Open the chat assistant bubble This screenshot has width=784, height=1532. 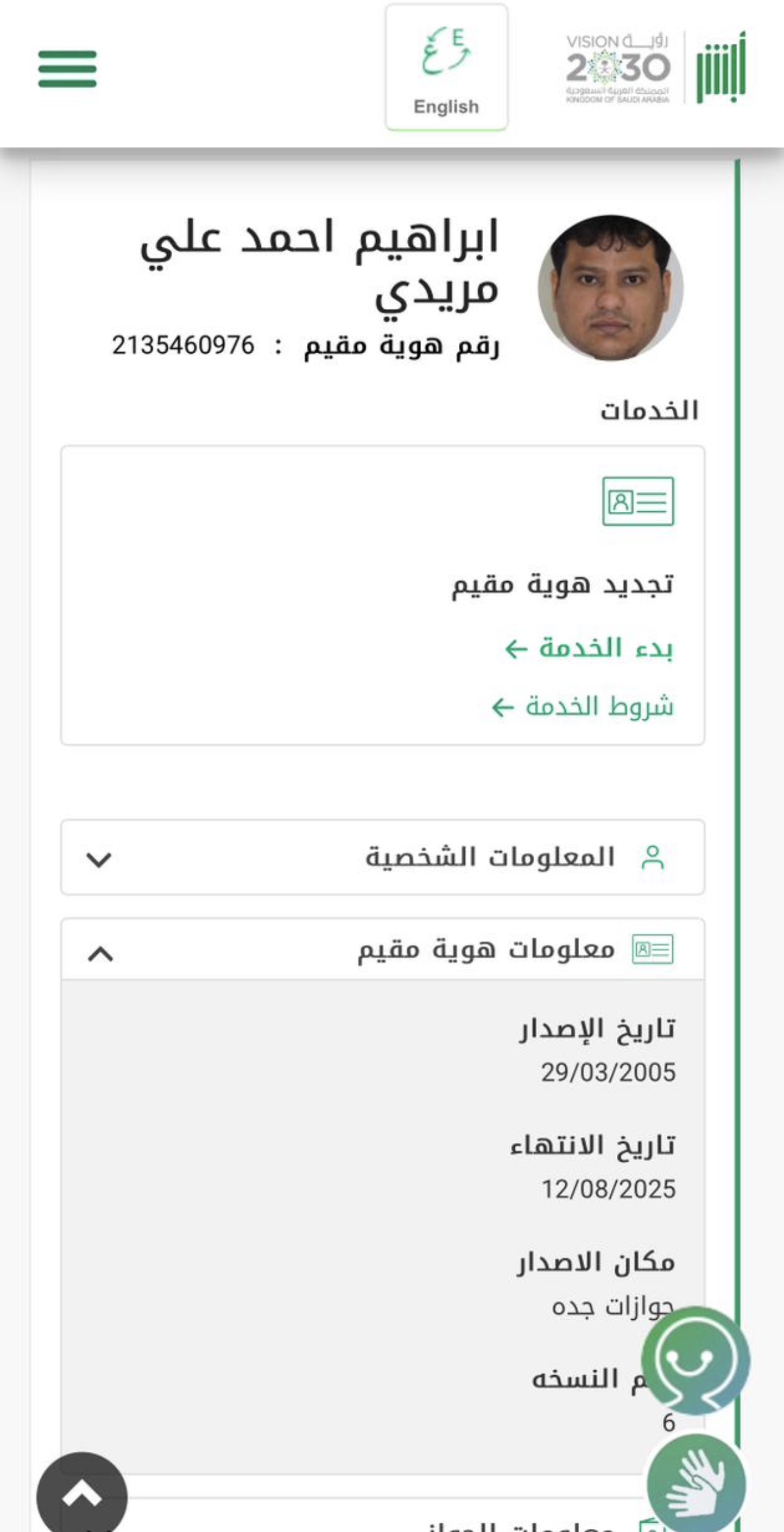point(695,1360)
